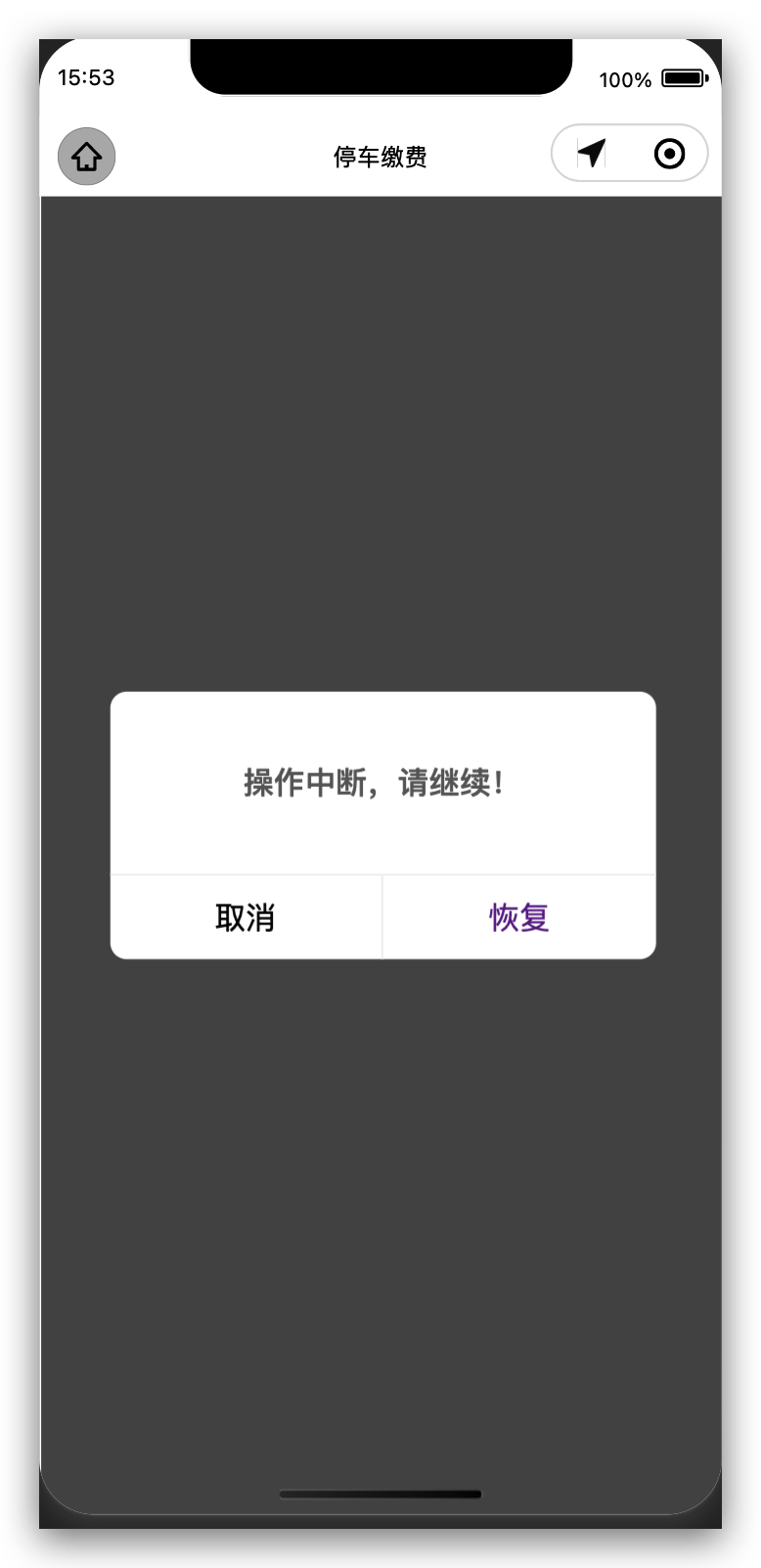Dismiss the dialog with 取消

tap(246, 917)
